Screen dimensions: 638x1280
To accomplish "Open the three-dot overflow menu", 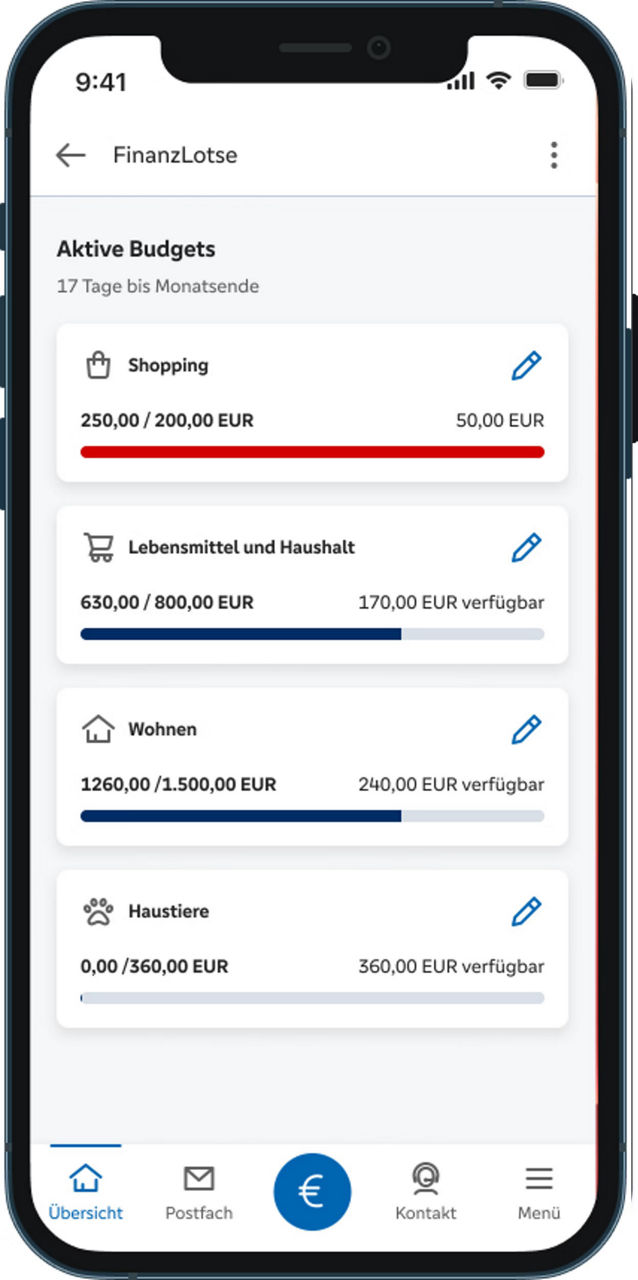I will pos(553,155).
